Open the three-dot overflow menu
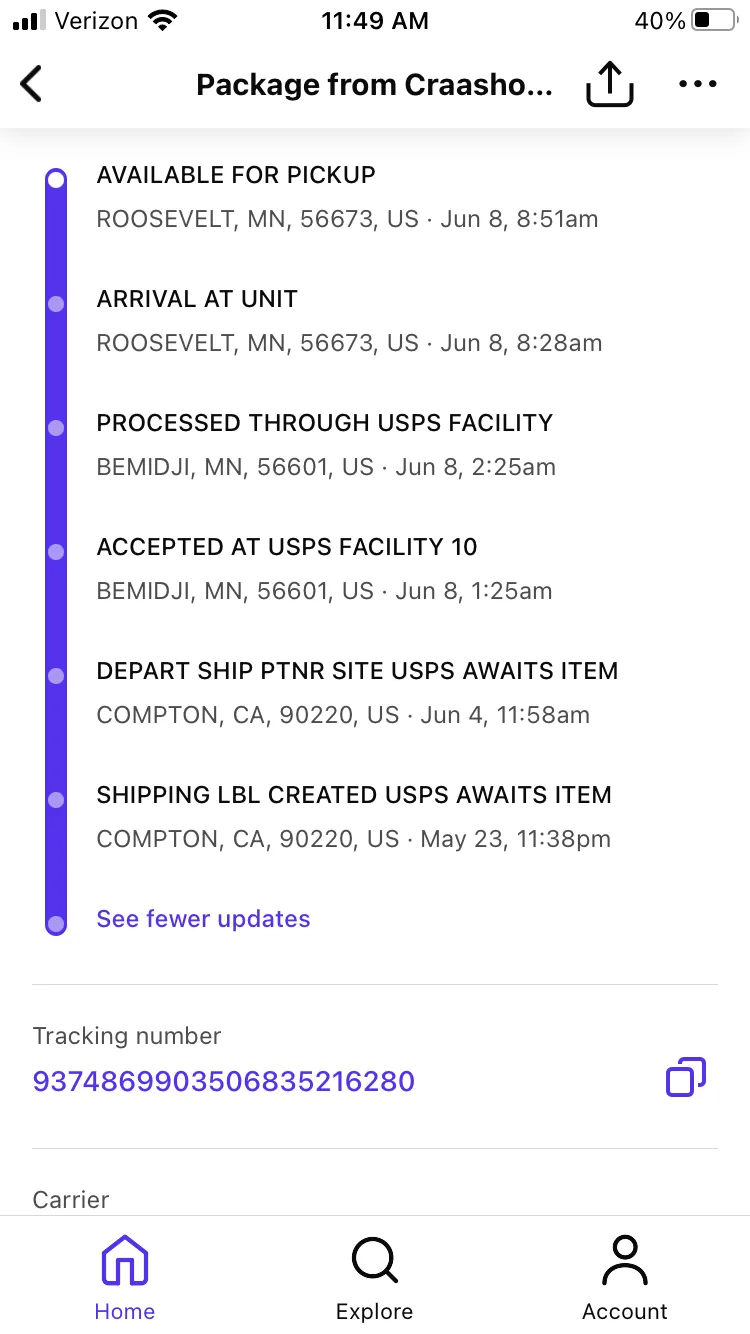Viewport: 750px width, 1334px height. point(697,85)
